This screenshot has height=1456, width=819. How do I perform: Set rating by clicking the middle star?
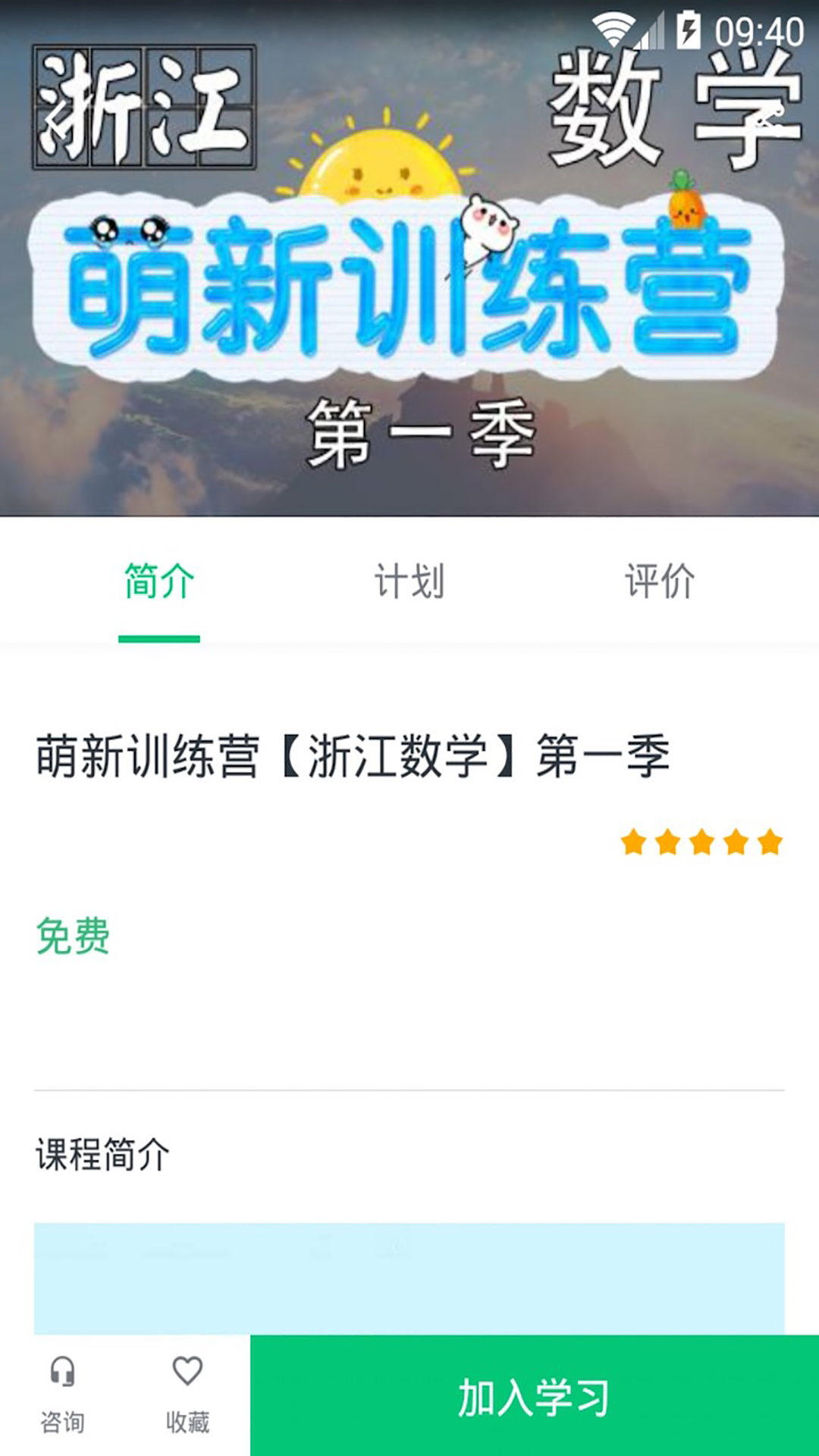(x=703, y=840)
